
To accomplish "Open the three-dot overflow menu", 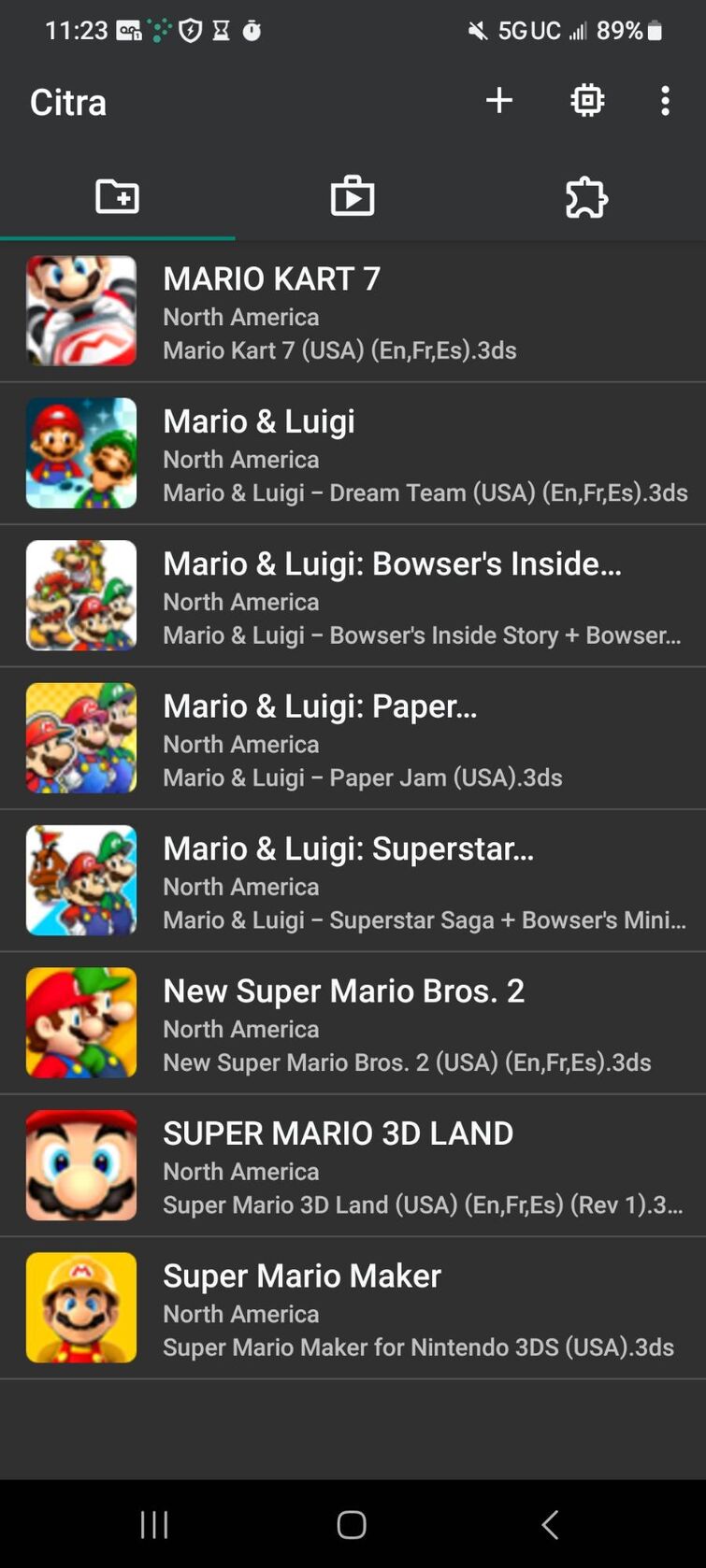I will (x=665, y=101).
